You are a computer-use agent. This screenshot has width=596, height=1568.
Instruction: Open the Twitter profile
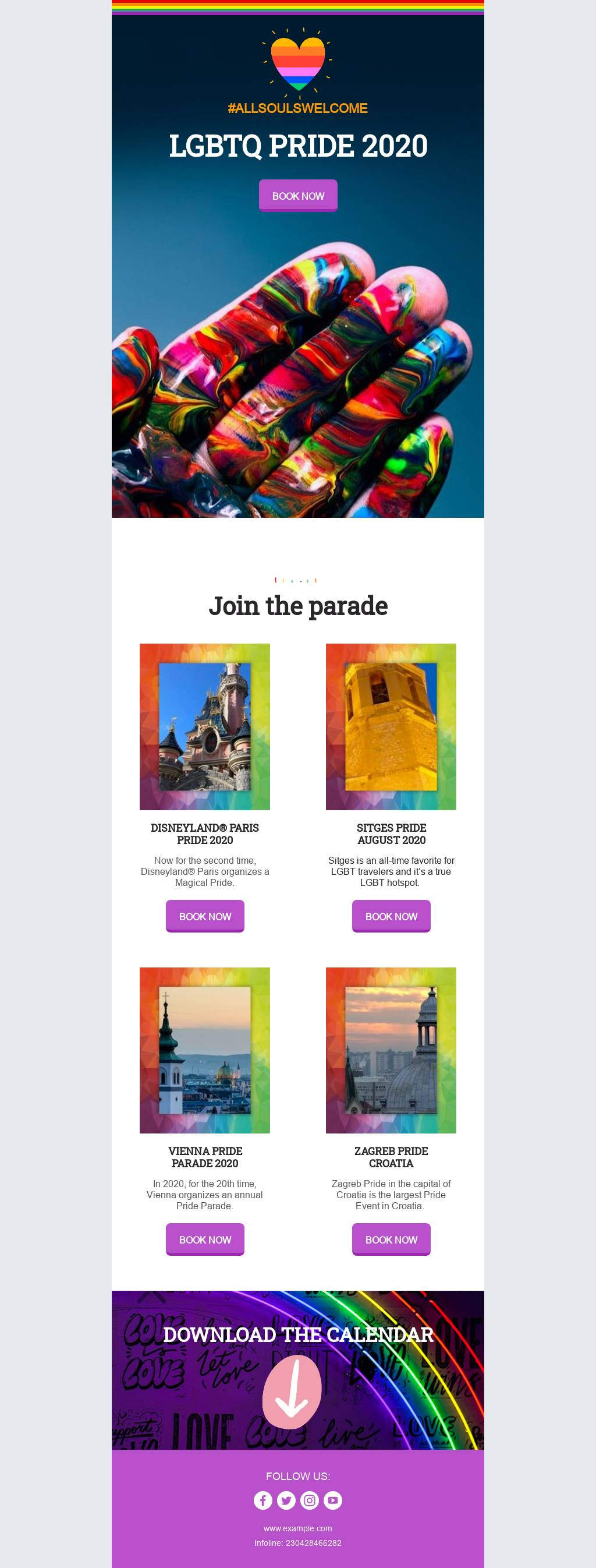[286, 1500]
